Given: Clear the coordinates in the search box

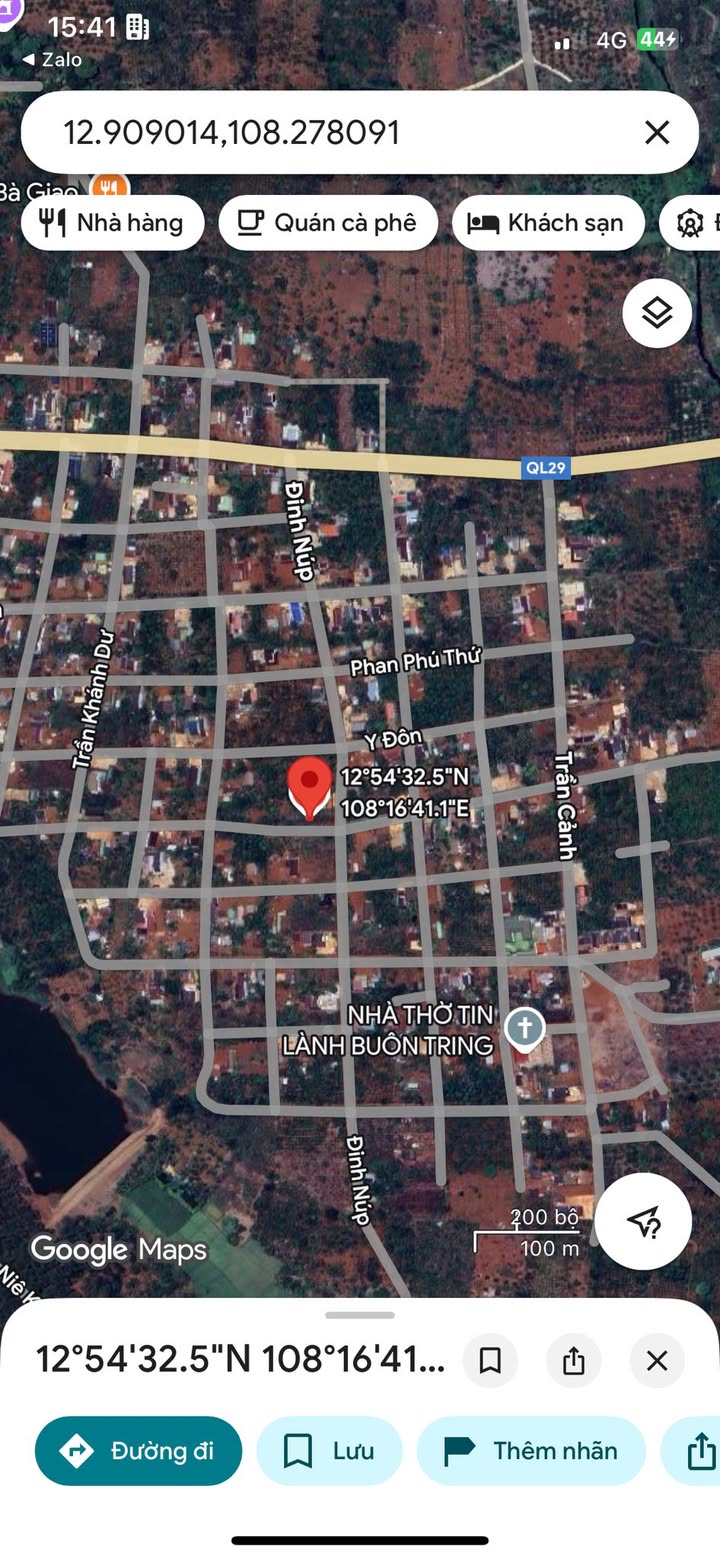Looking at the screenshot, I should tap(657, 132).
